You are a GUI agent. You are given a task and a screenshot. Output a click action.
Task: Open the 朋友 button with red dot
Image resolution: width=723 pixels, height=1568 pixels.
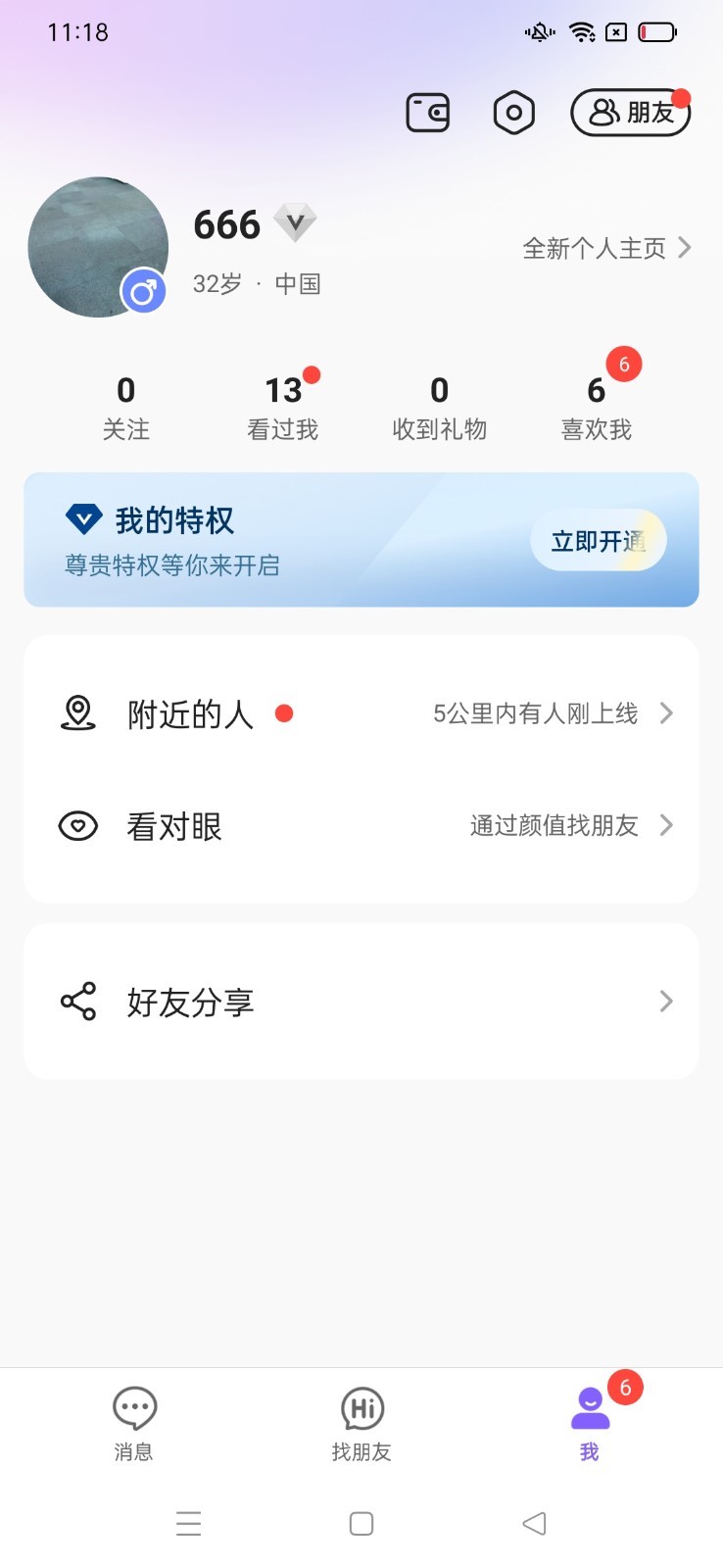pyautogui.click(x=631, y=112)
